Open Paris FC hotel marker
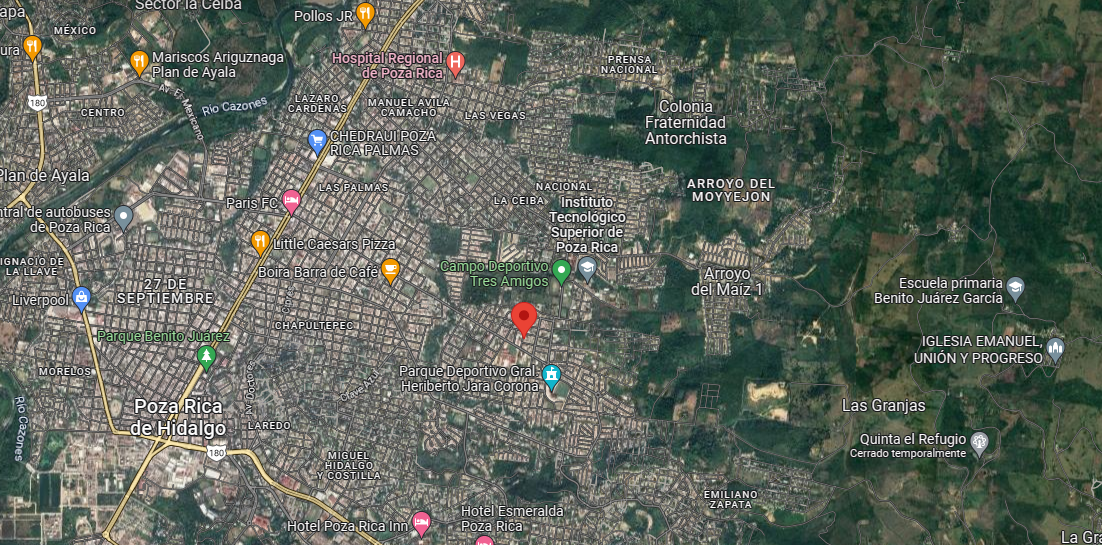 click(291, 201)
